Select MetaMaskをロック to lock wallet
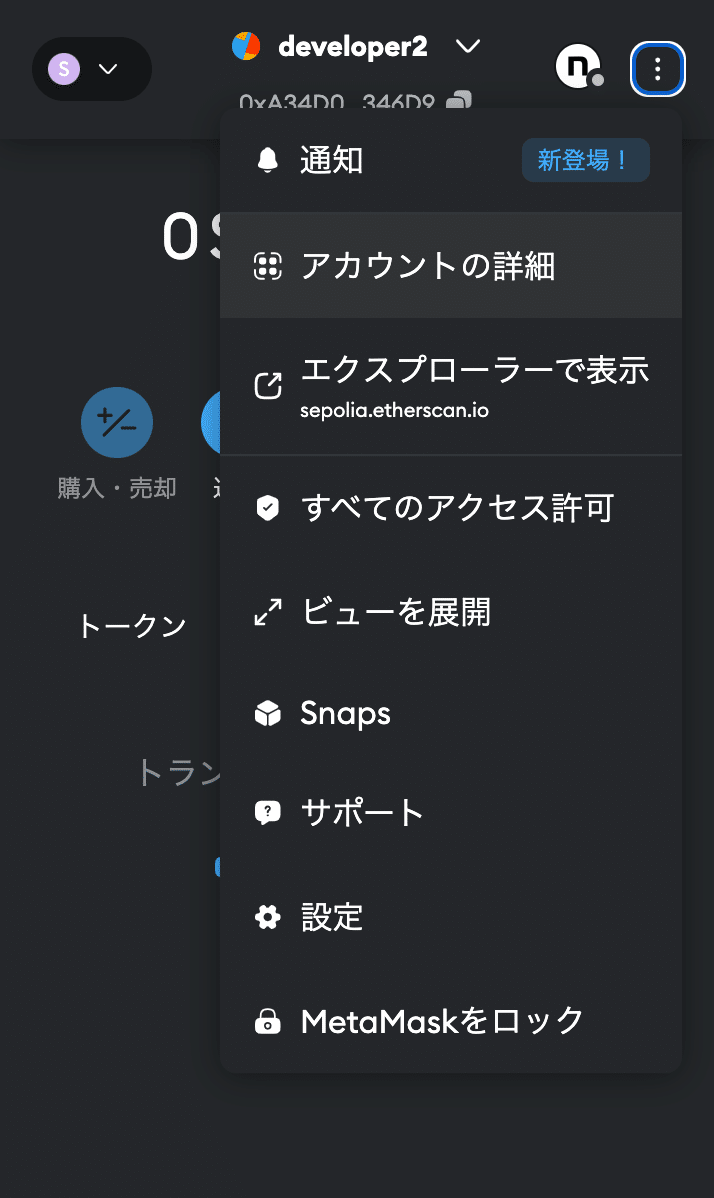This screenshot has width=714, height=1198. pyautogui.click(x=451, y=1022)
